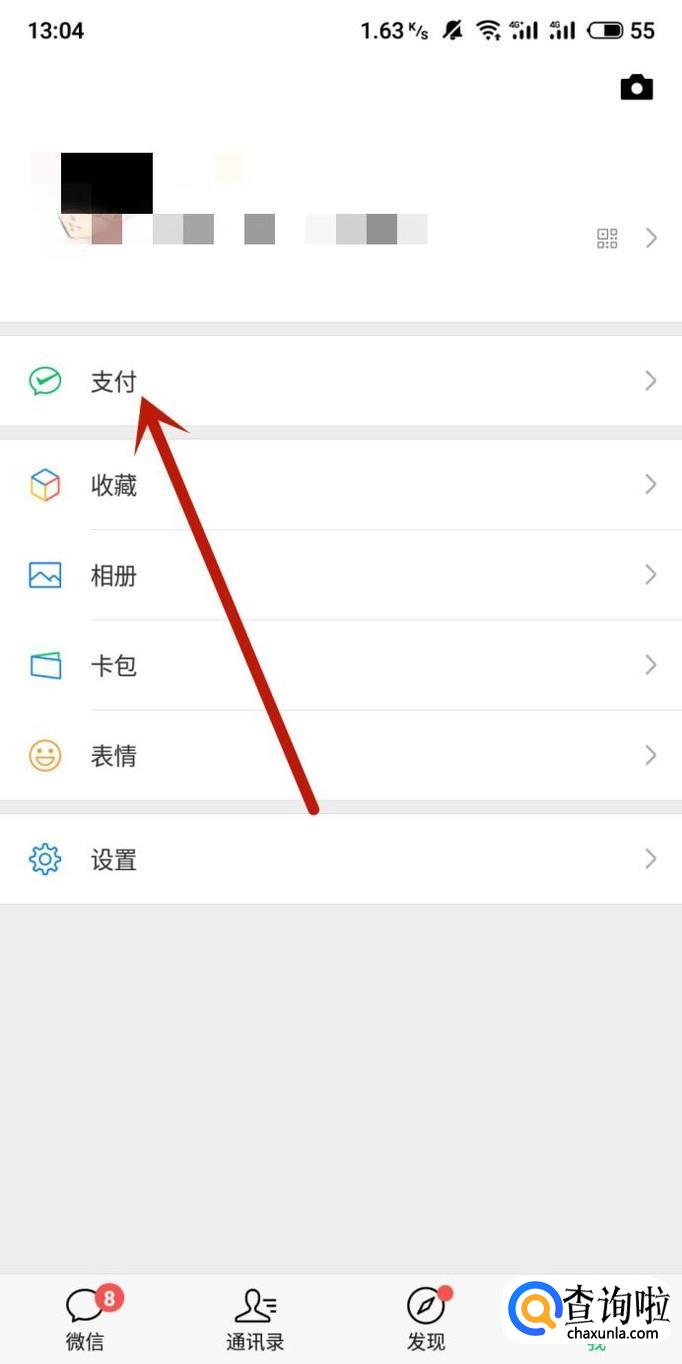Image resolution: width=682 pixels, height=1364 pixels.
Task: Go to 相册 (Album)
Action: pos(114,576)
